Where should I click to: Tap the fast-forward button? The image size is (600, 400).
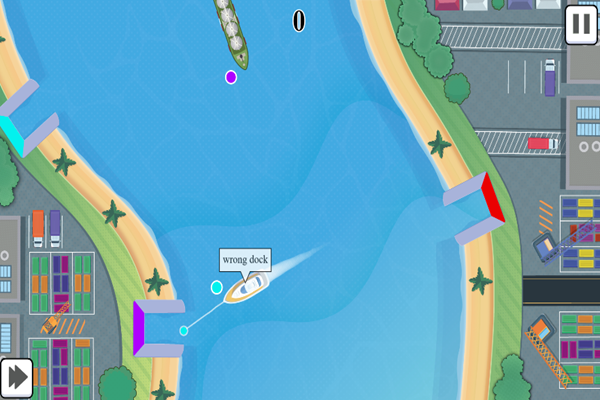[17, 377]
